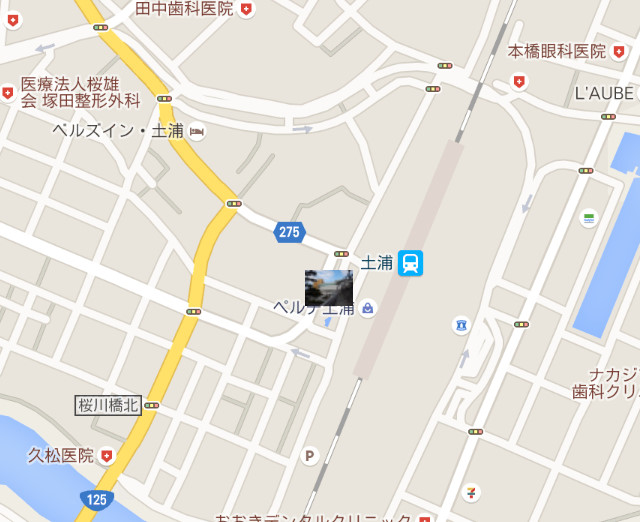Open the ベルズイン・土浦 hotel marker
The height and width of the screenshot is (522, 640).
pos(197,131)
